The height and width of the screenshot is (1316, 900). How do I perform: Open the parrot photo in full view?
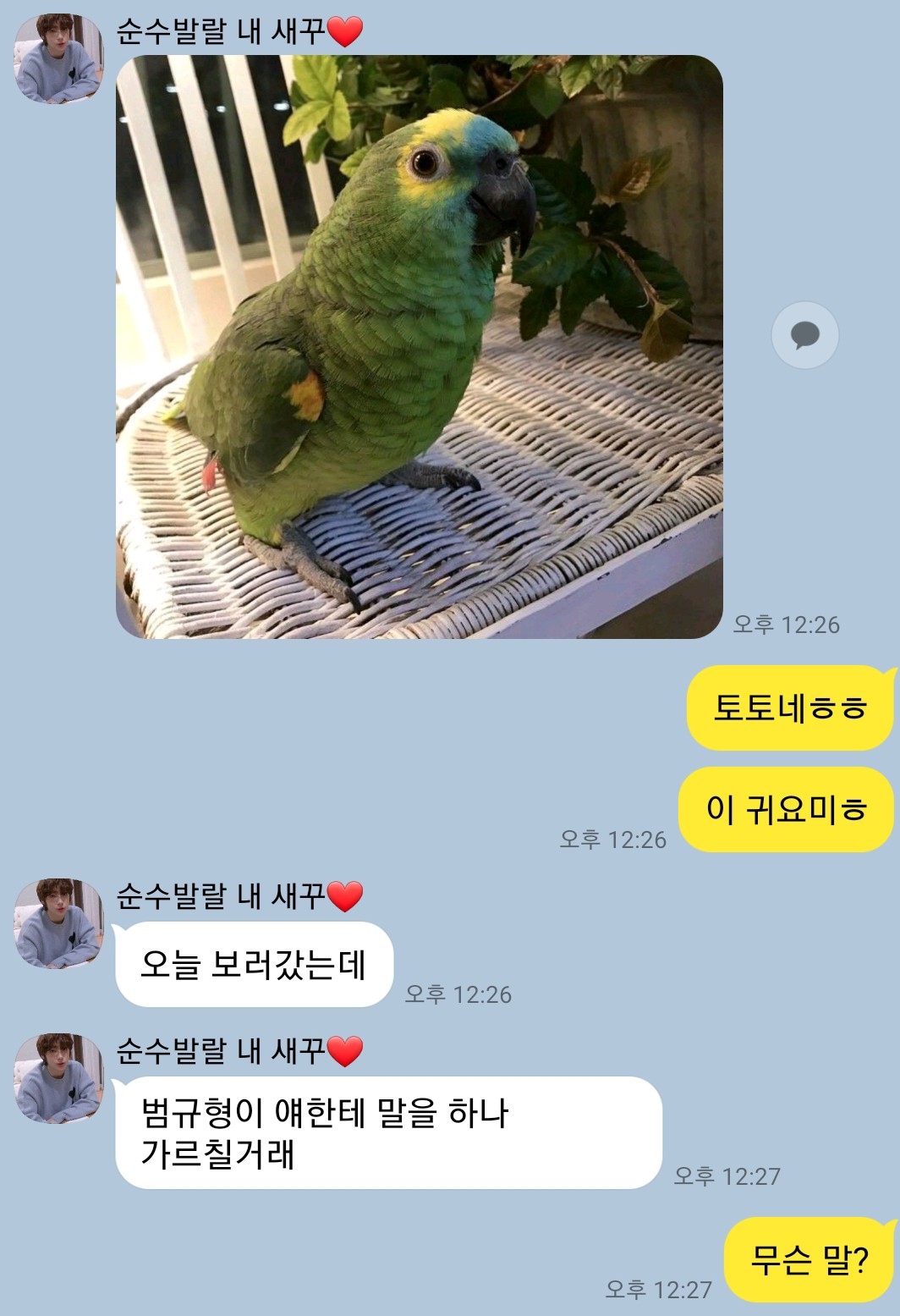(x=419, y=347)
